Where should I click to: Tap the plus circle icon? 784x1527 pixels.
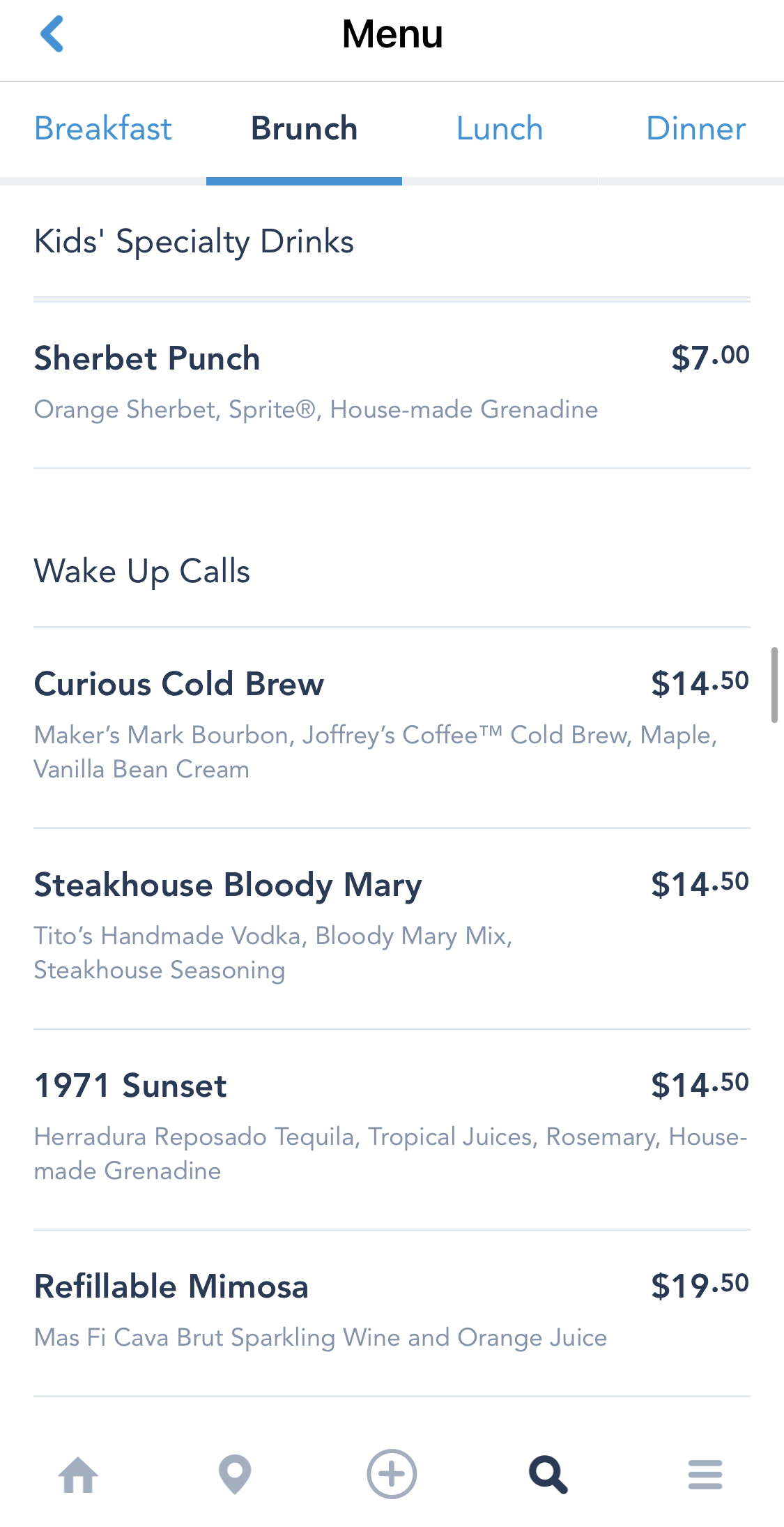[x=392, y=1475]
